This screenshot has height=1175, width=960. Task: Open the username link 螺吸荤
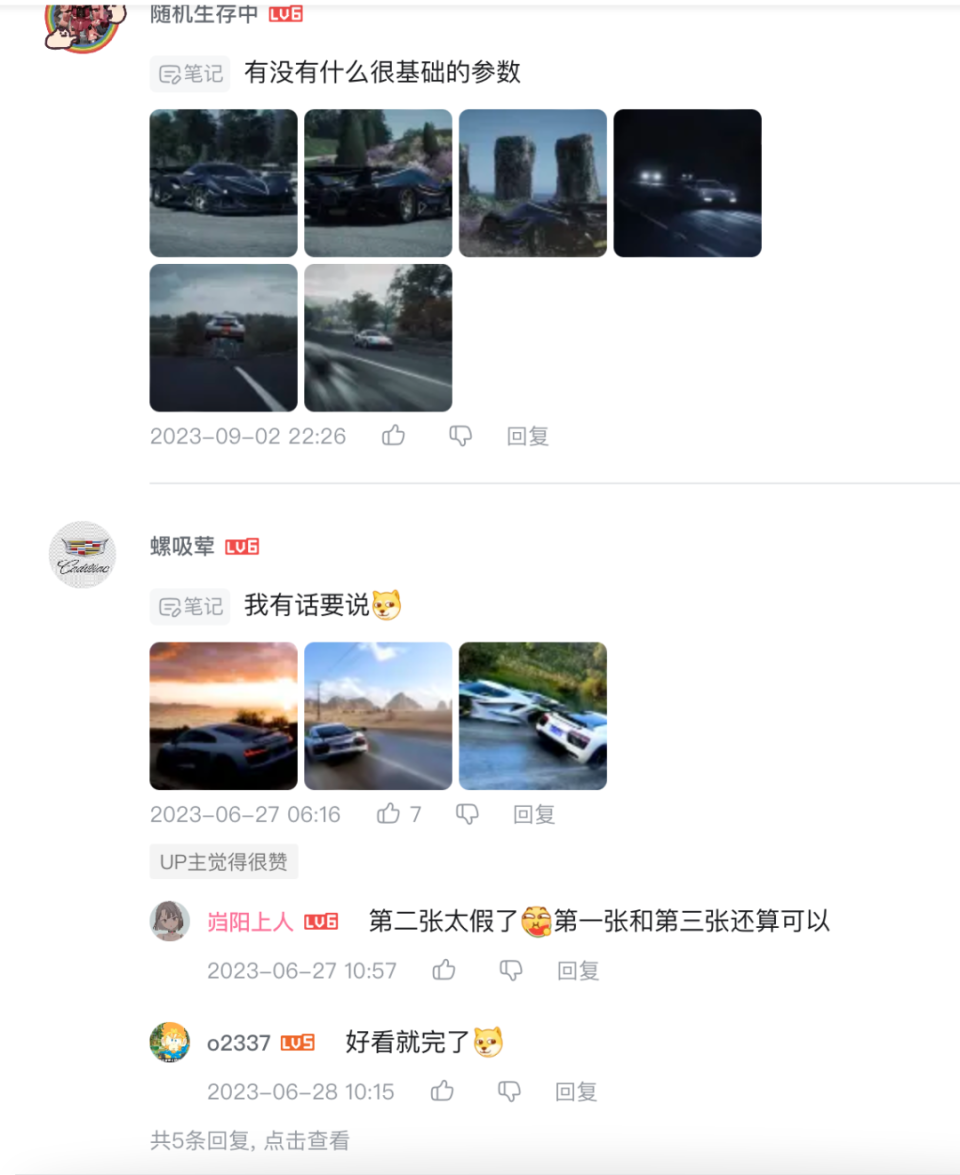pos(182,546)
